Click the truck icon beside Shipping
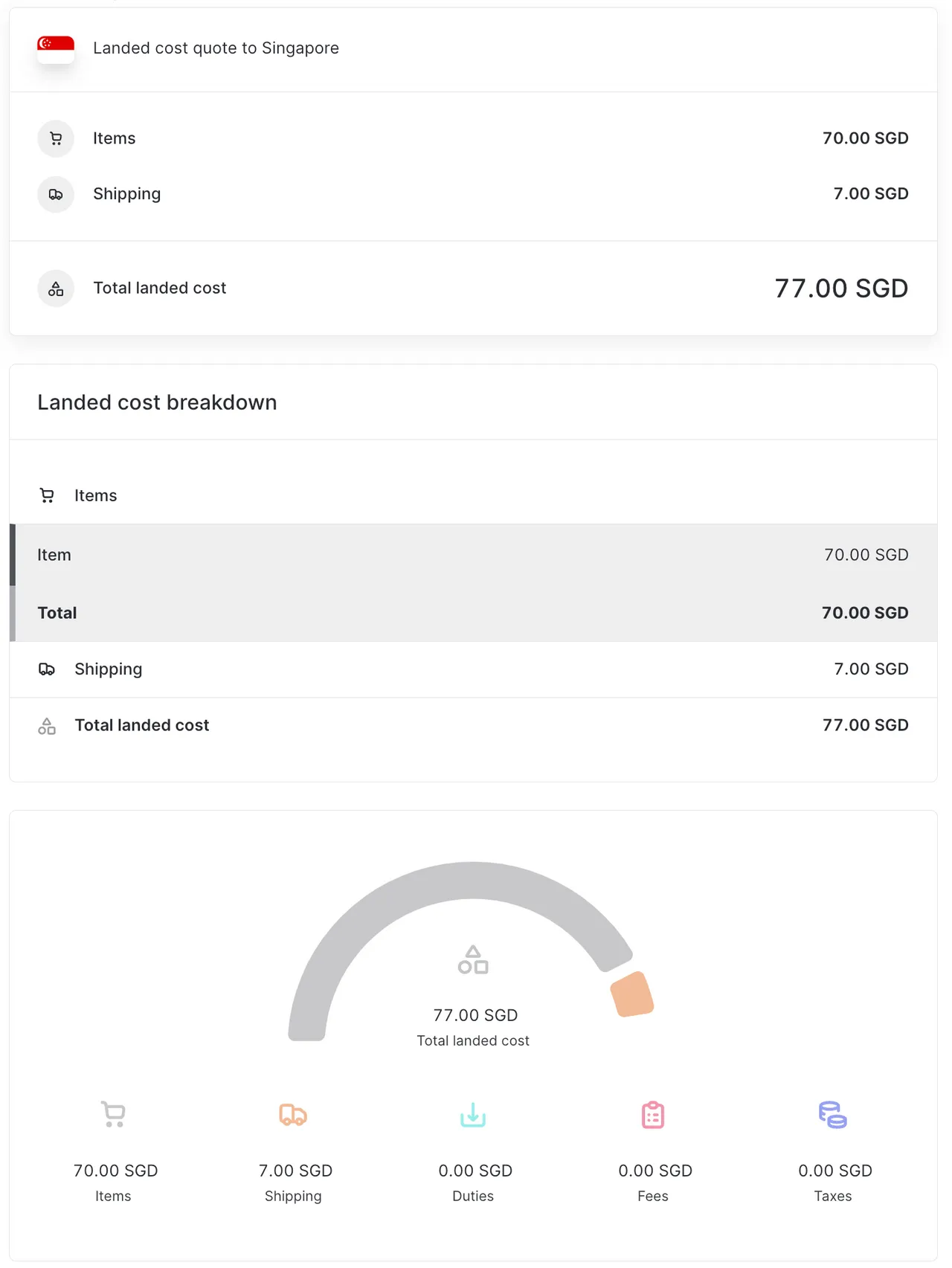The width and height of the screenshot is (952, 1268). (56, 194)
